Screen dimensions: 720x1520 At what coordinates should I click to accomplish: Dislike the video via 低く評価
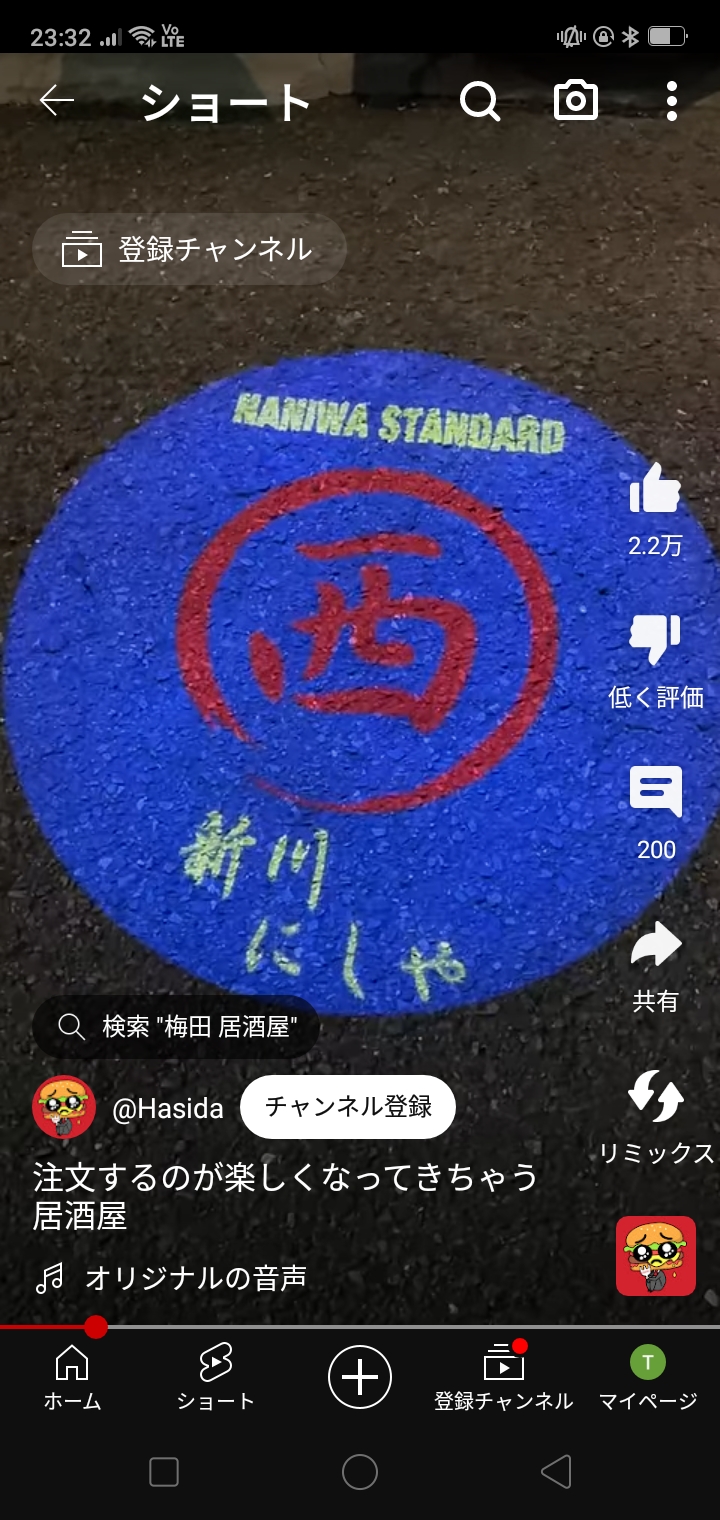pyautogui.click(x=655, y=642)
